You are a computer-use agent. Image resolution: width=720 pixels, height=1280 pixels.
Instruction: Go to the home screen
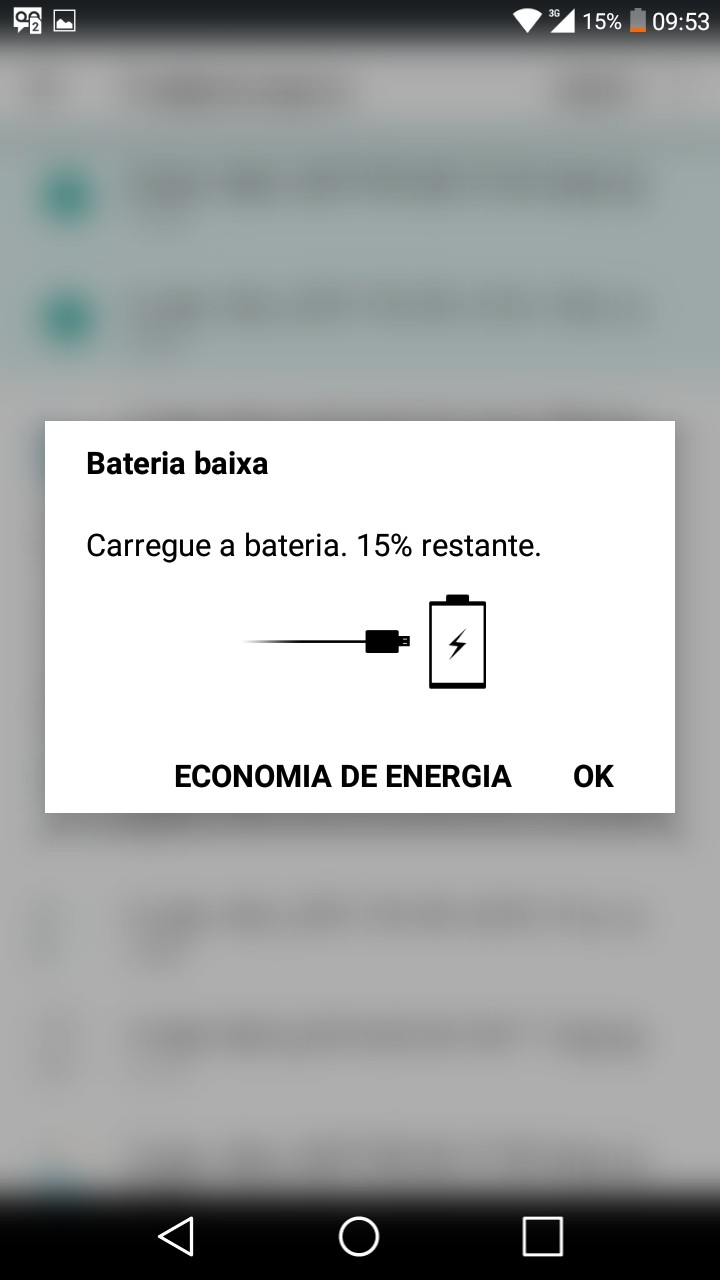[x=359, y=1236]
